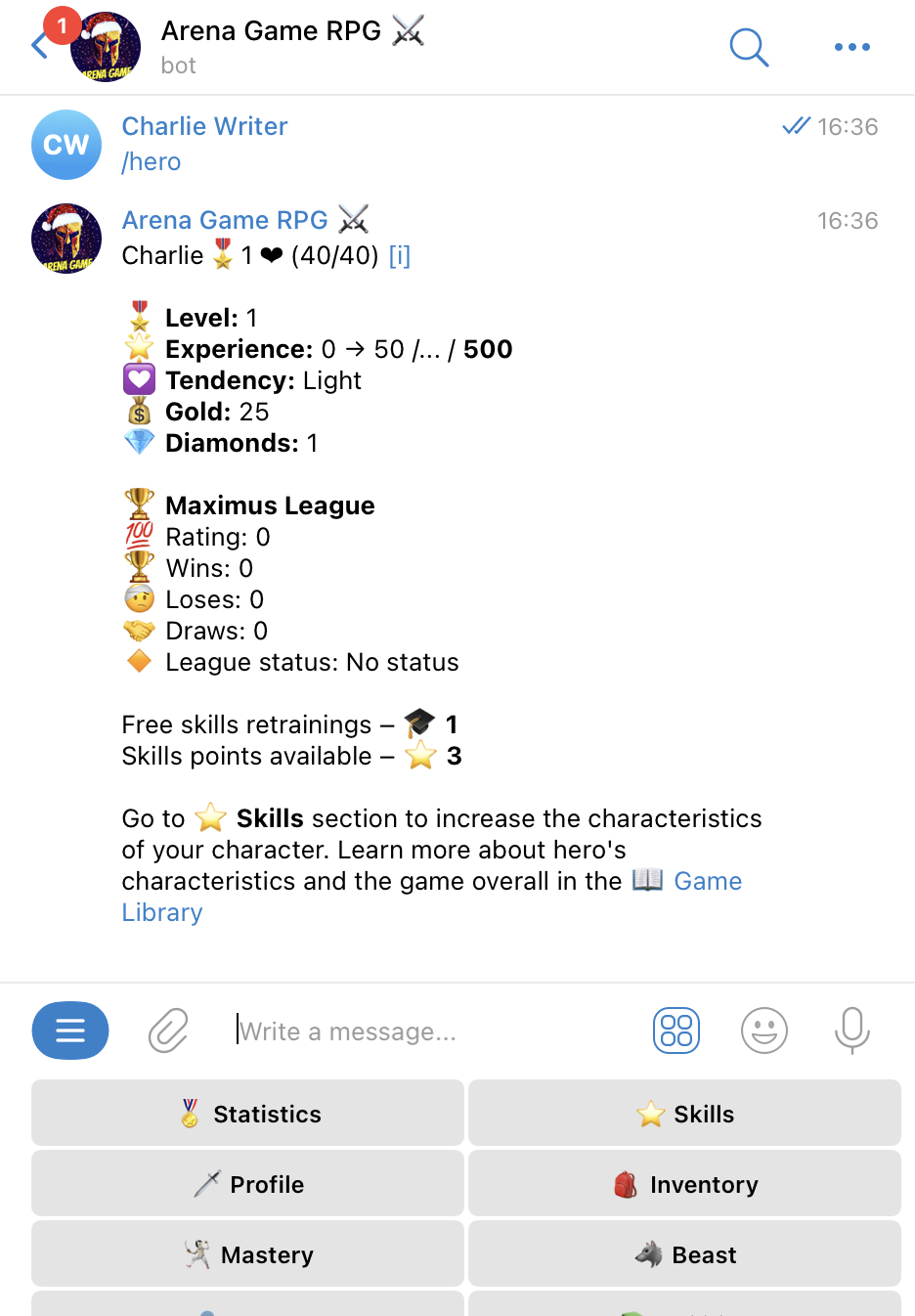
Task: Open the Game Library link
Action: click(708, 881)
